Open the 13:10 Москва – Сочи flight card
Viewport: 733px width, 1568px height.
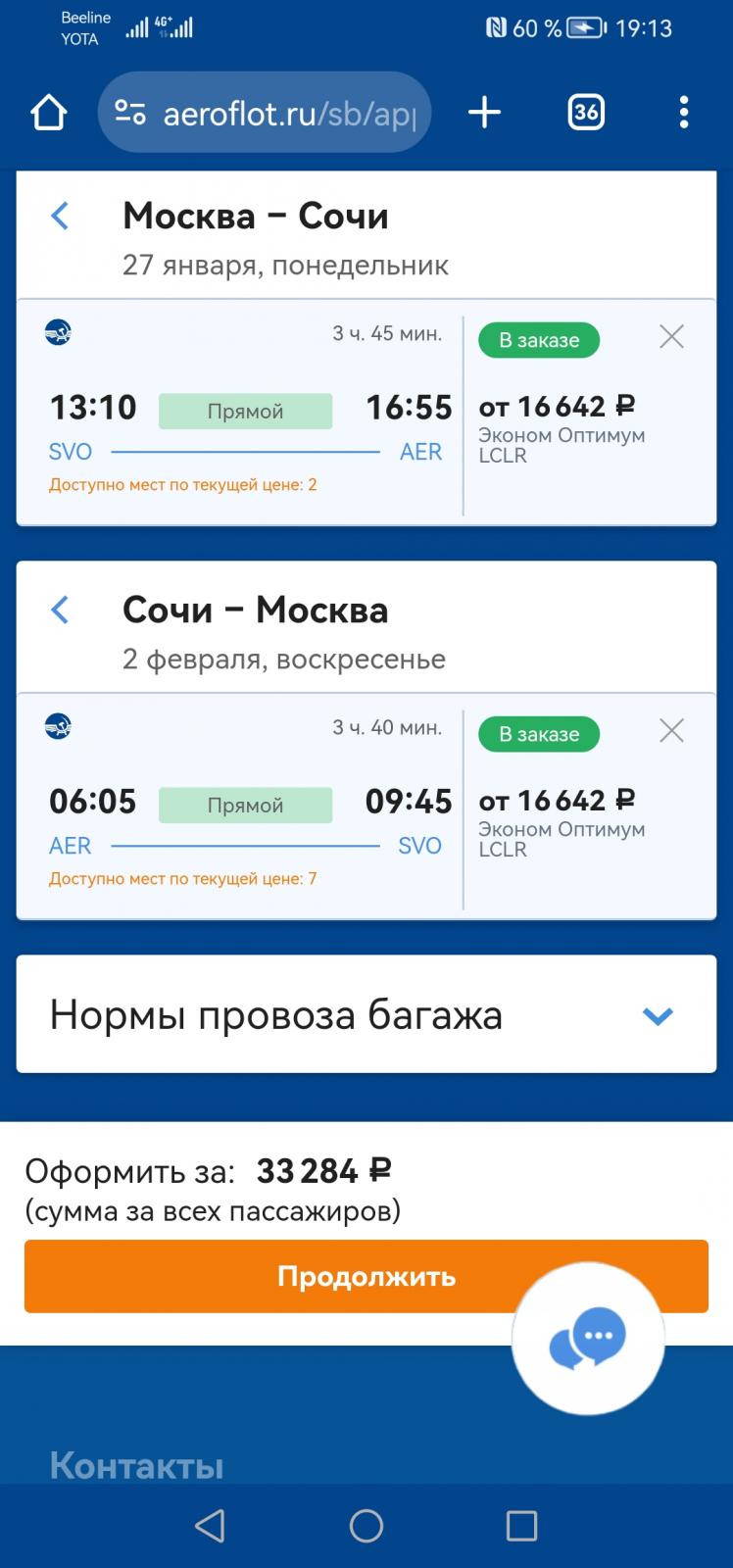coord(239,413)
